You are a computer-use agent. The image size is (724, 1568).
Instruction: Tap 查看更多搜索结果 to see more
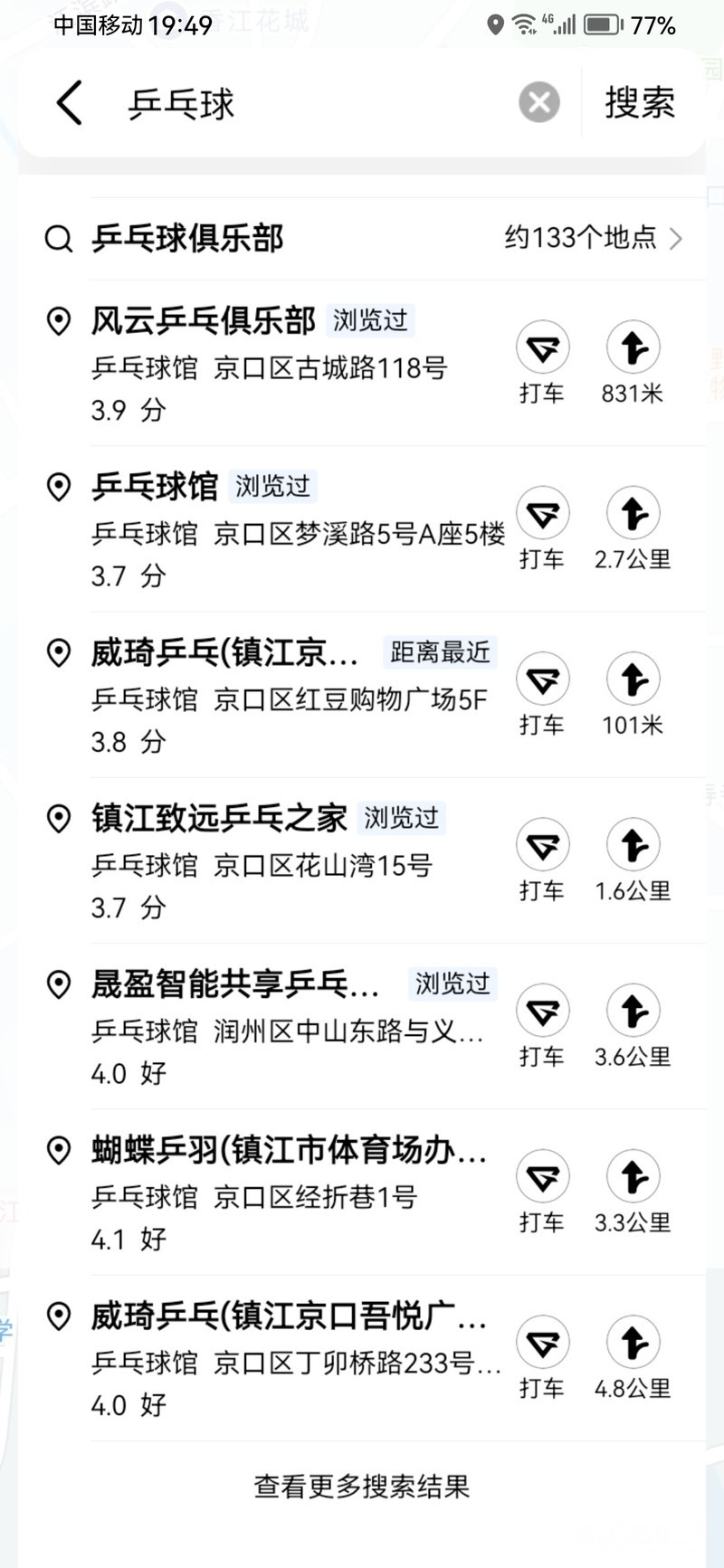pos(362,1487)
